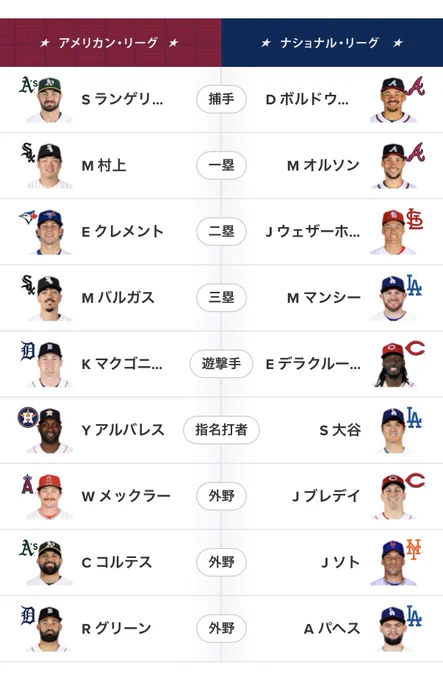Open S 大谷 designated hitter entry
Screen dimensions: 443x680
click(x=340, y=430)
